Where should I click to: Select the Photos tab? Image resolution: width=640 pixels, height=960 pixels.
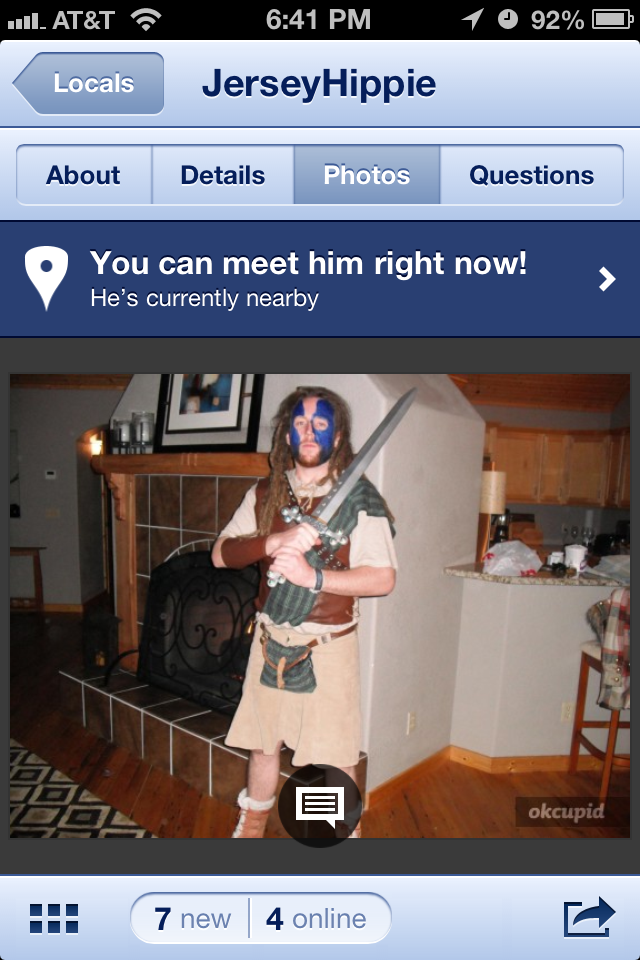367,176
